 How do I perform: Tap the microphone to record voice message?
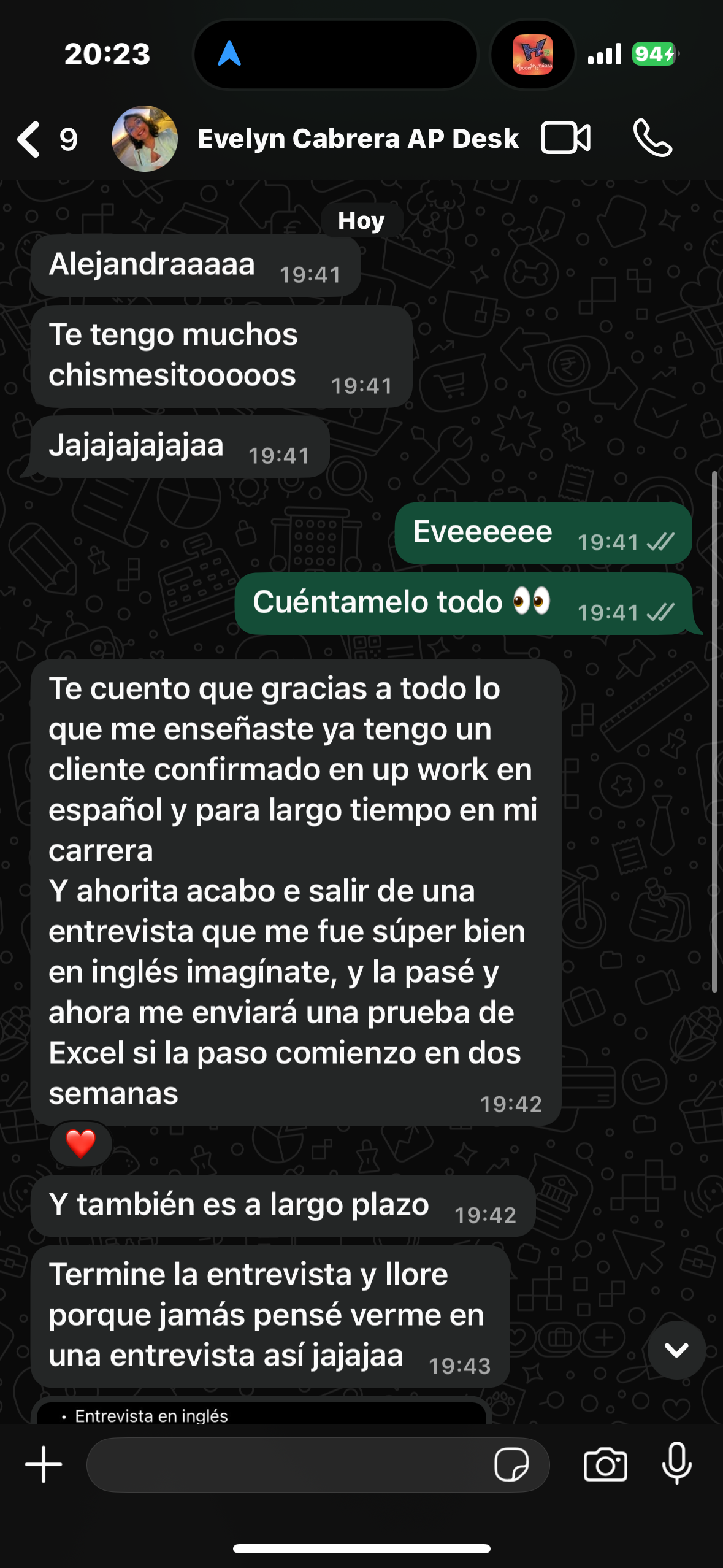pos(677,1464)
